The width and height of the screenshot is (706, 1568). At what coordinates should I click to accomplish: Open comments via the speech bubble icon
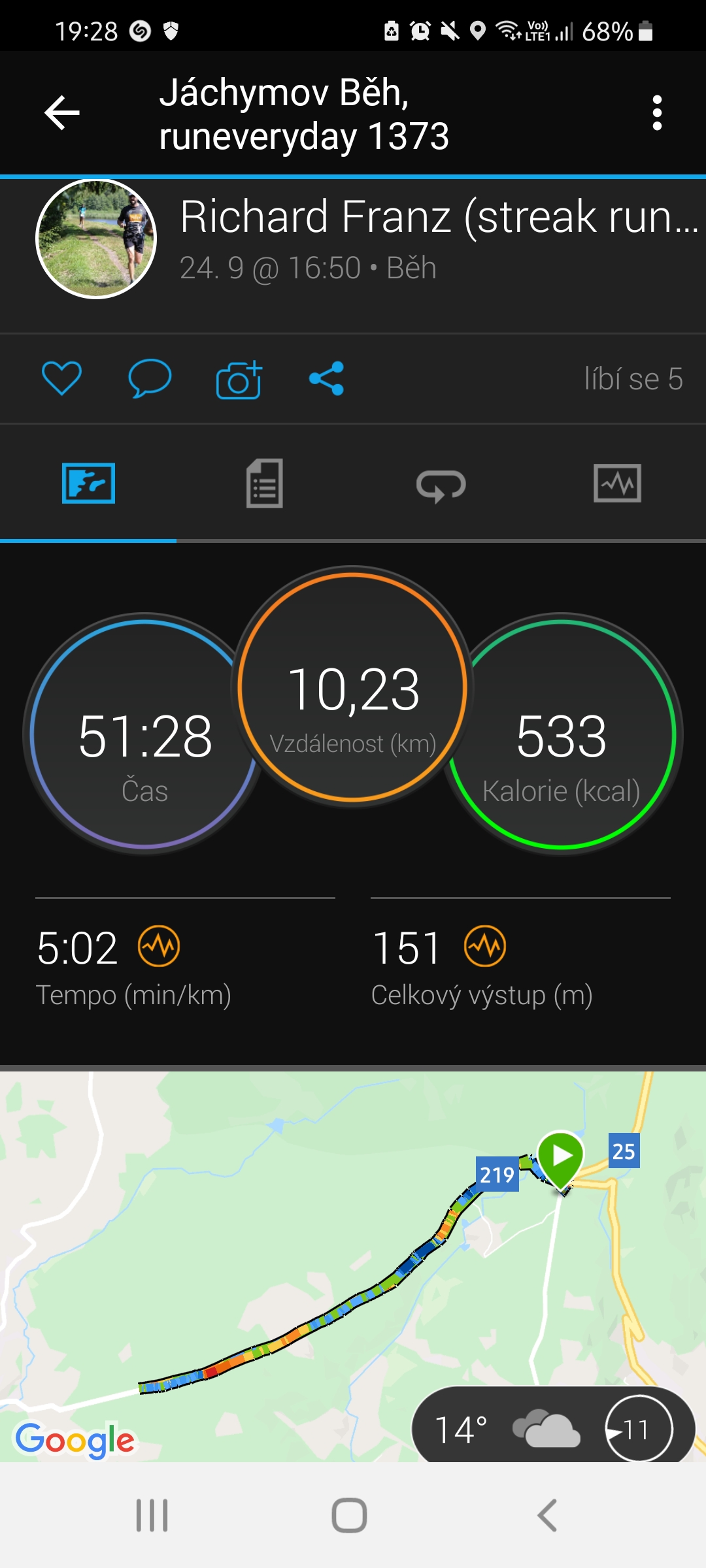150,378
